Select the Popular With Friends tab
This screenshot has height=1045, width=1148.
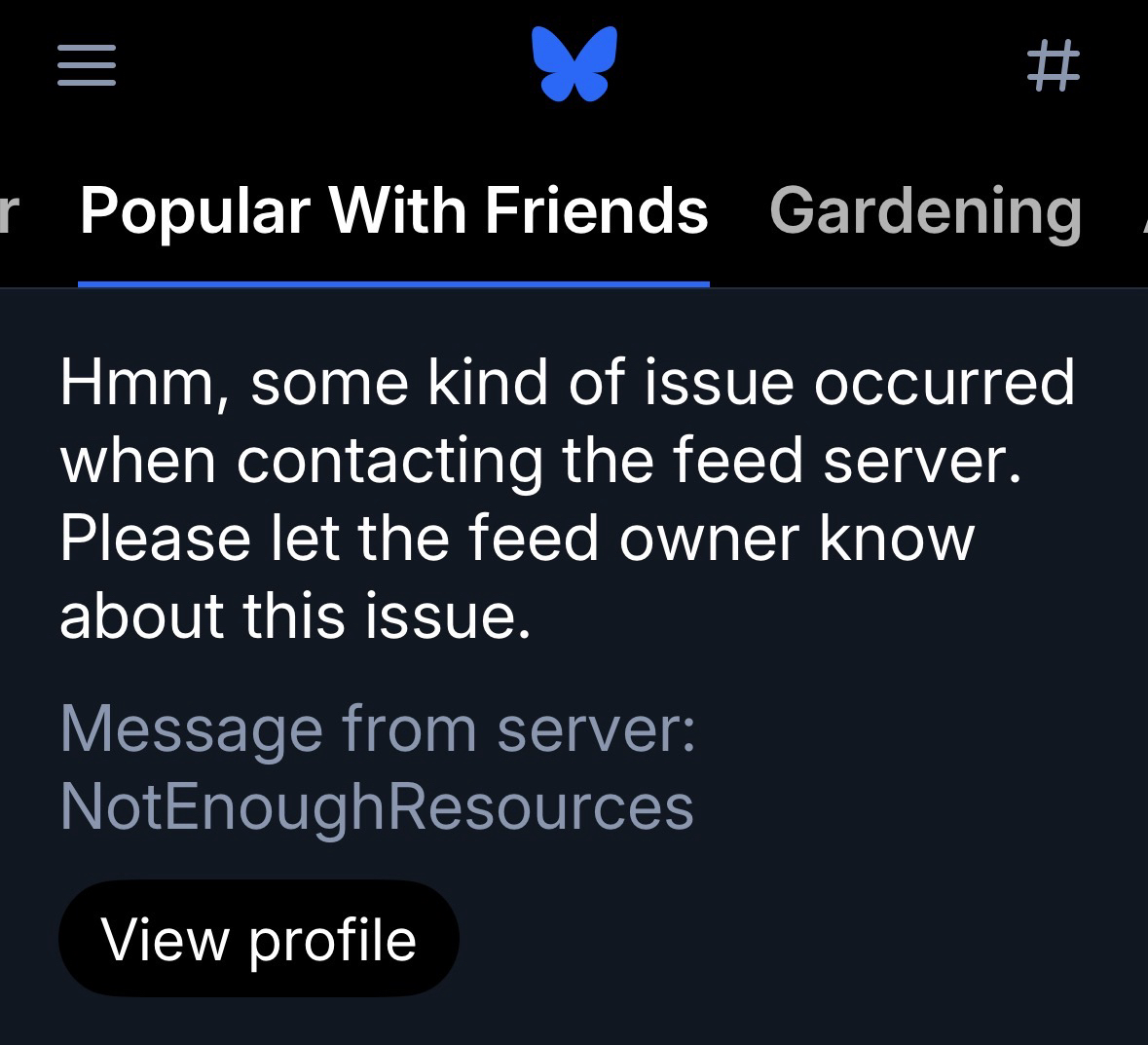pyautogui.click(x=393, y=210)
